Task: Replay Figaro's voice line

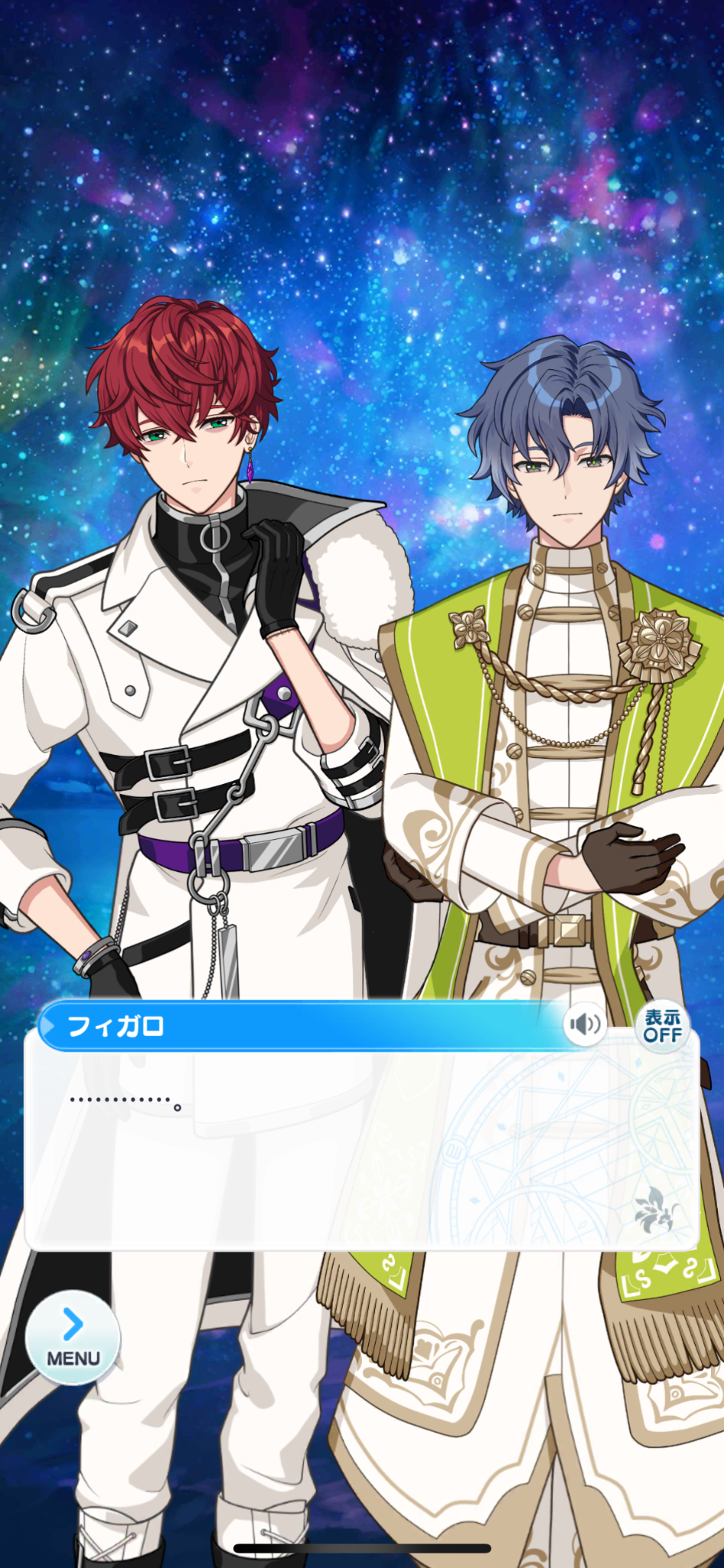Action: [585, 1024]
